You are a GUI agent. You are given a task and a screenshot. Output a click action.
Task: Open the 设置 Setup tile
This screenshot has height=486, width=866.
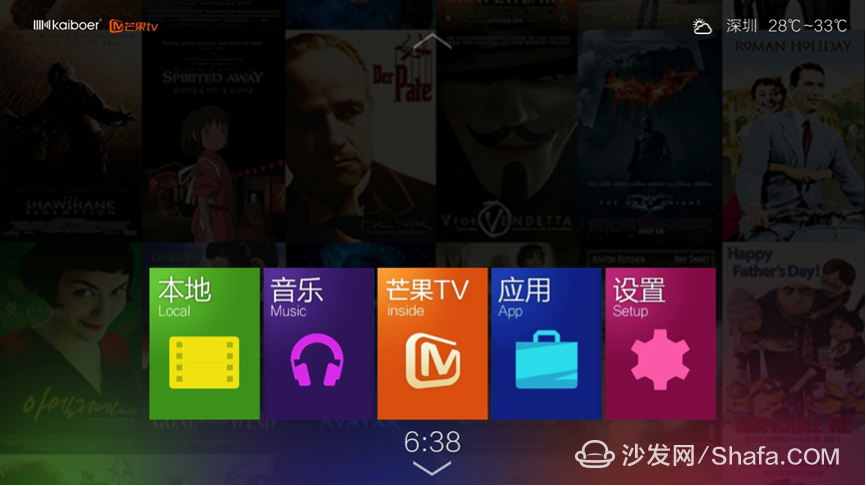point(659,343)
